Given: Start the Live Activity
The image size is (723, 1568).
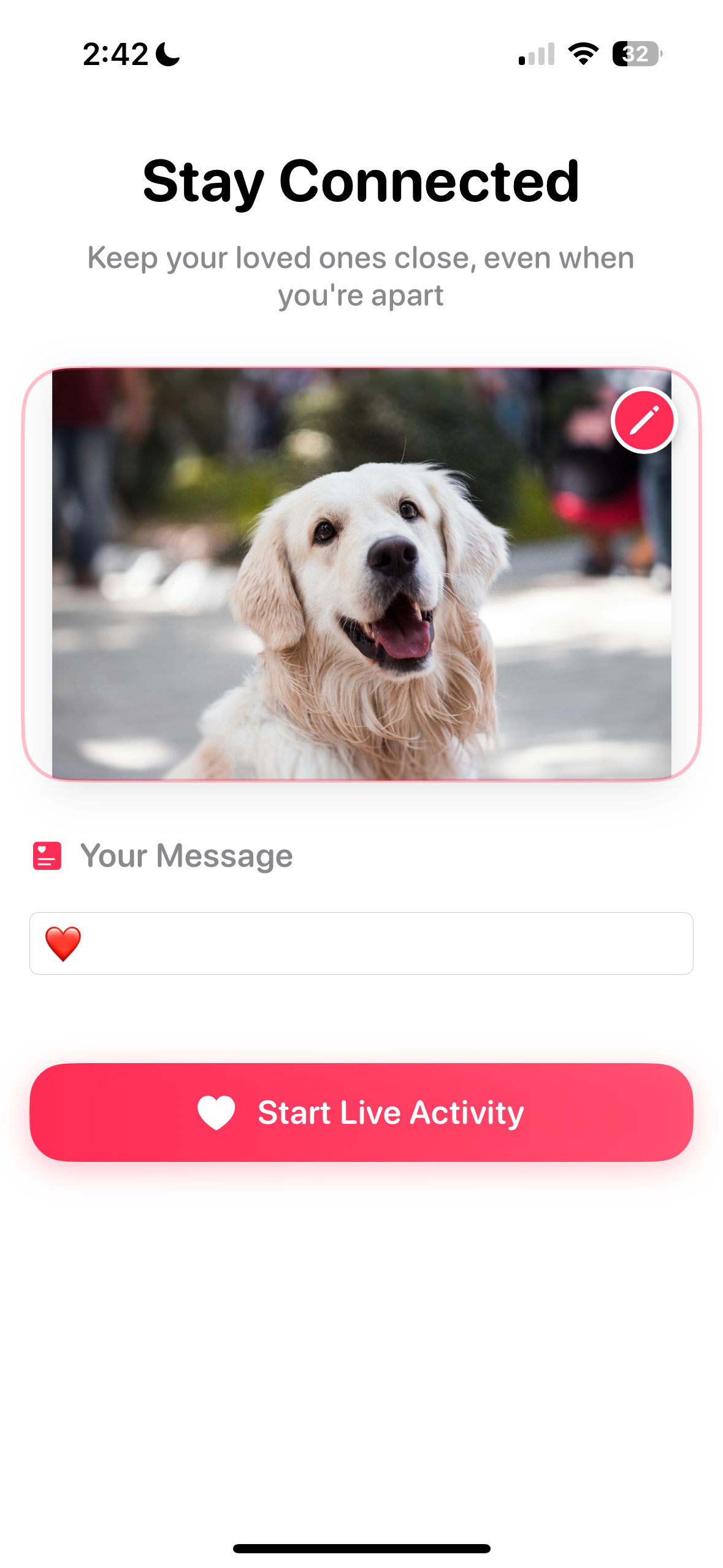Looking at the screenshot, I should pyautogui.click(x=361, y=1112).
